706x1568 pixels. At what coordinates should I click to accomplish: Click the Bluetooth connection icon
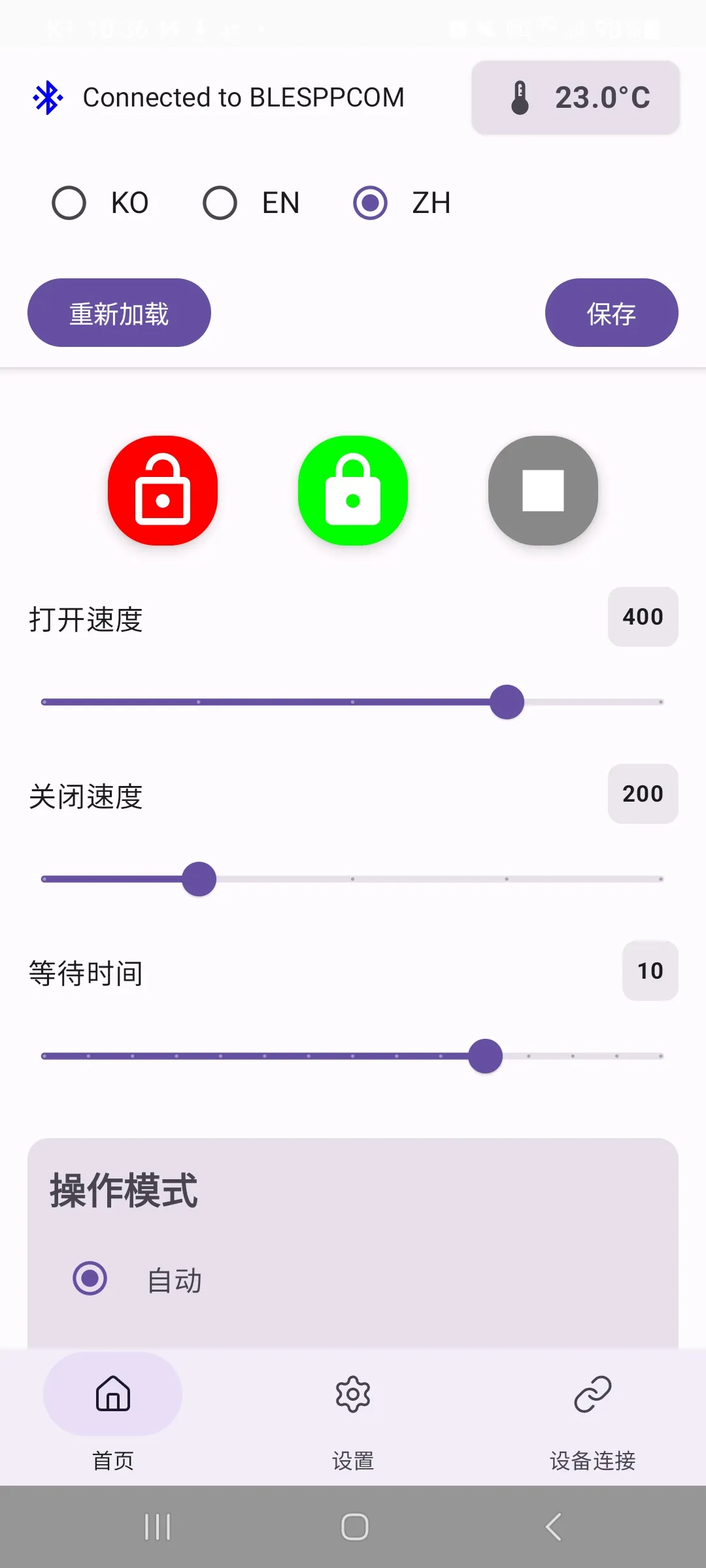pos(47,97)
